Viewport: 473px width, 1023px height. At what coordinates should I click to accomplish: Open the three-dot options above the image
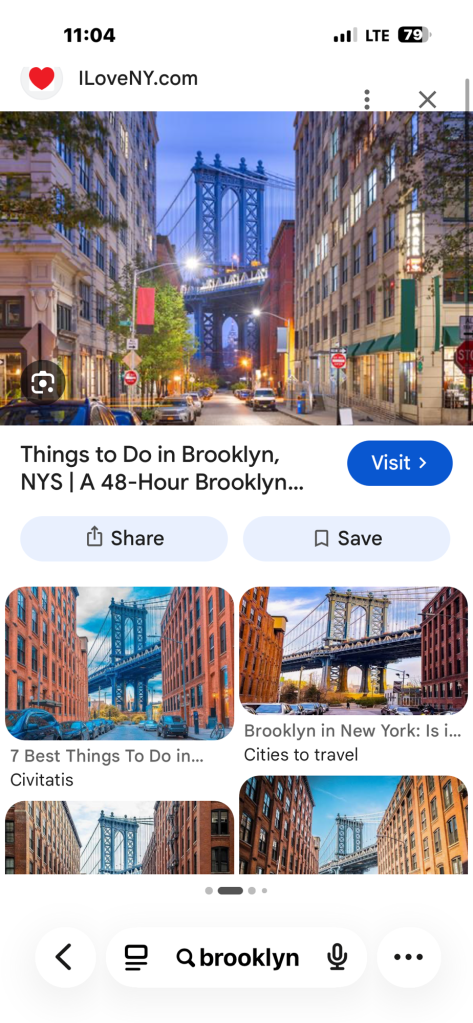tap(367, 100)
